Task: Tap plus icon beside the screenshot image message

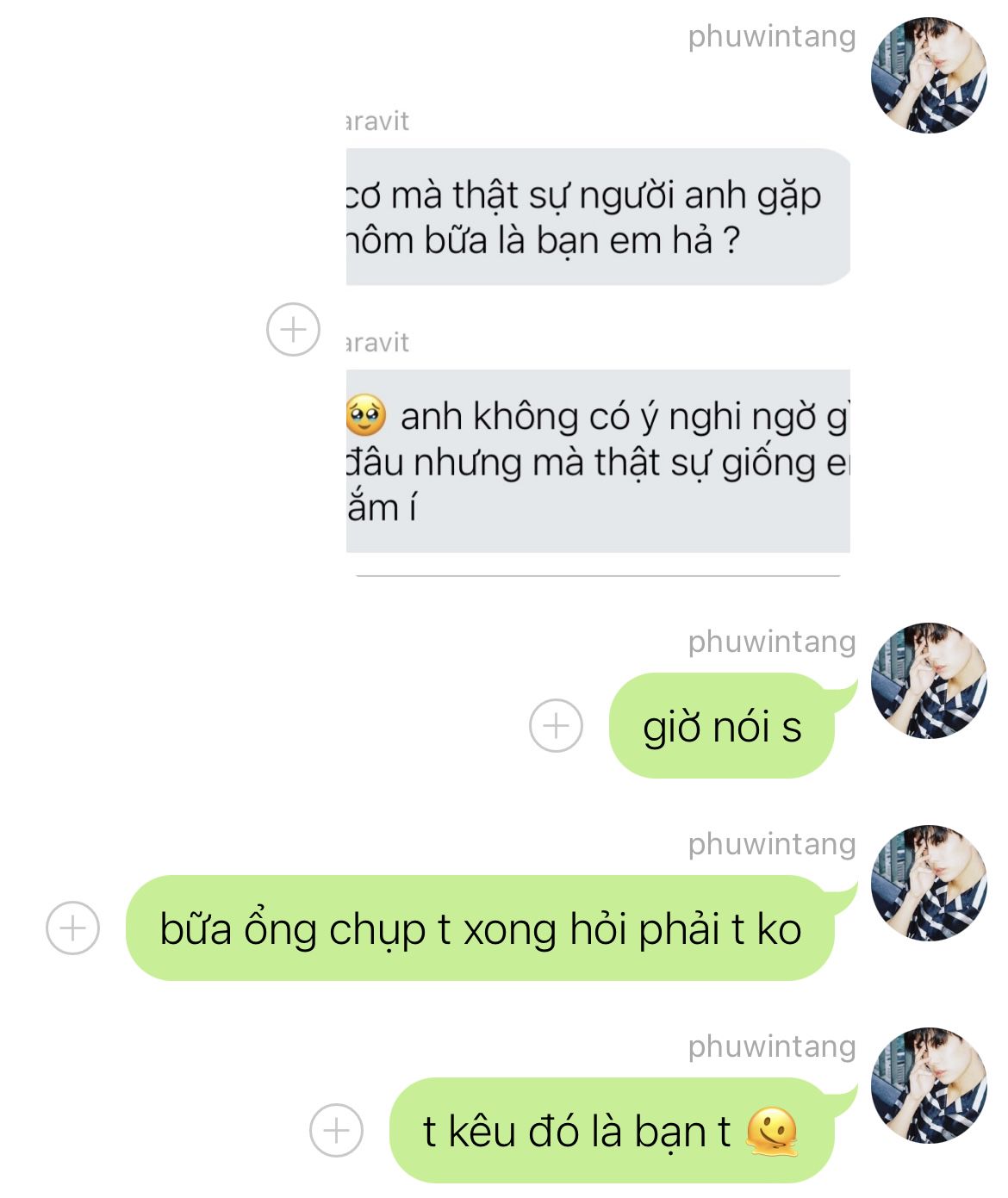Action: [x=293, y=329]
